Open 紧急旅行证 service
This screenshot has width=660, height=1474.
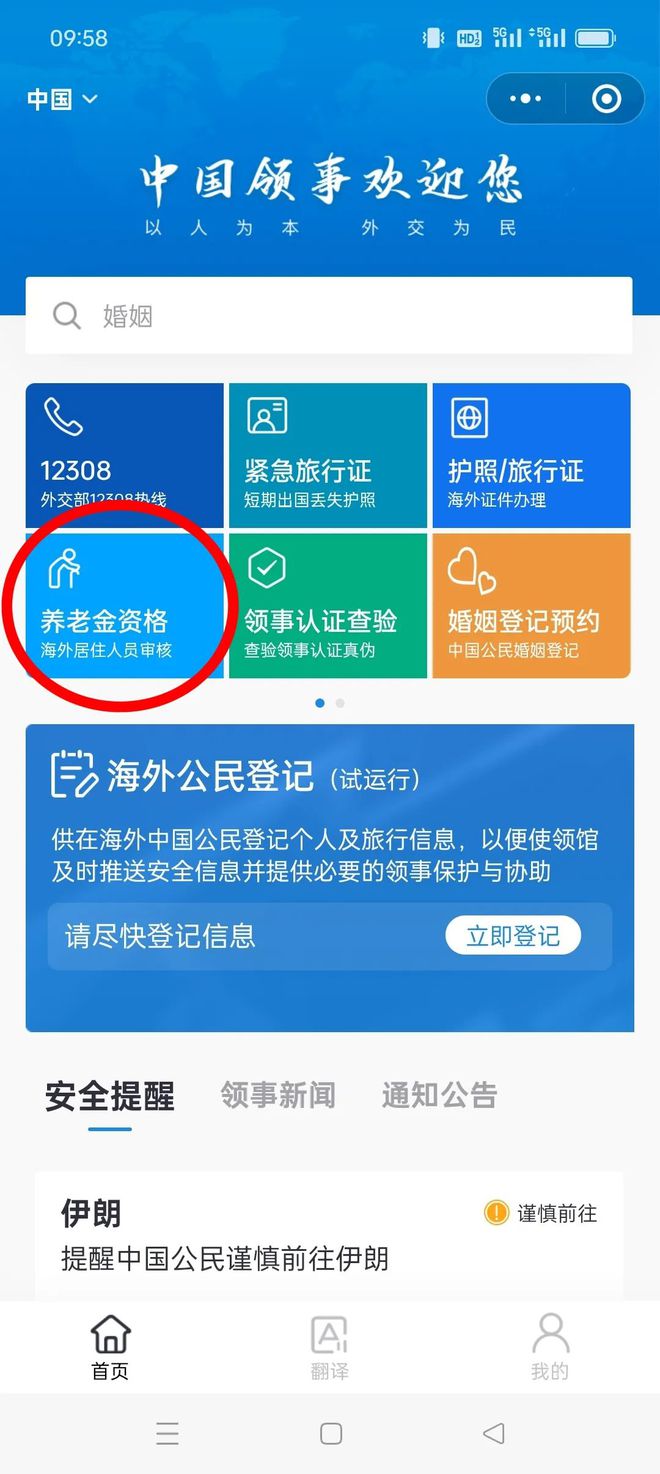[x=328, y=456]
